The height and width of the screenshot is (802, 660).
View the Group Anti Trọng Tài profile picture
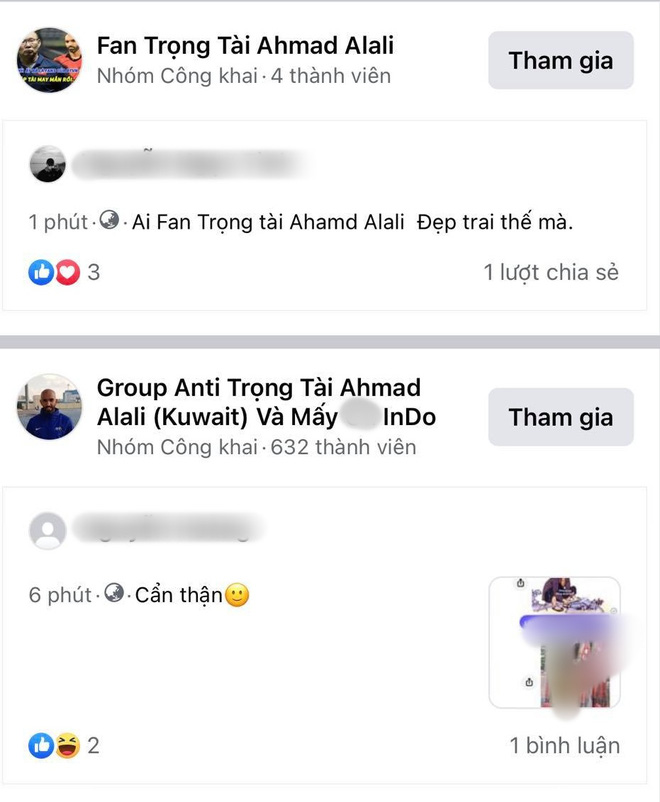(50, 407)
